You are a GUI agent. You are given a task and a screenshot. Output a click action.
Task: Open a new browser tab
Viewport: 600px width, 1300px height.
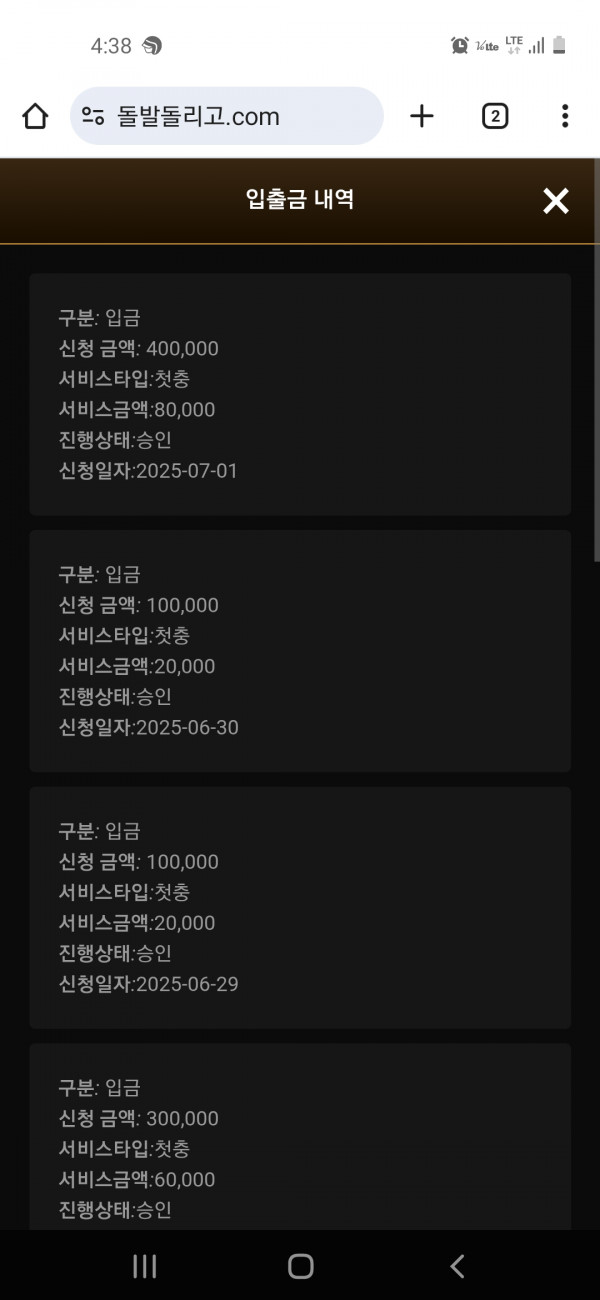pos(422,116)
